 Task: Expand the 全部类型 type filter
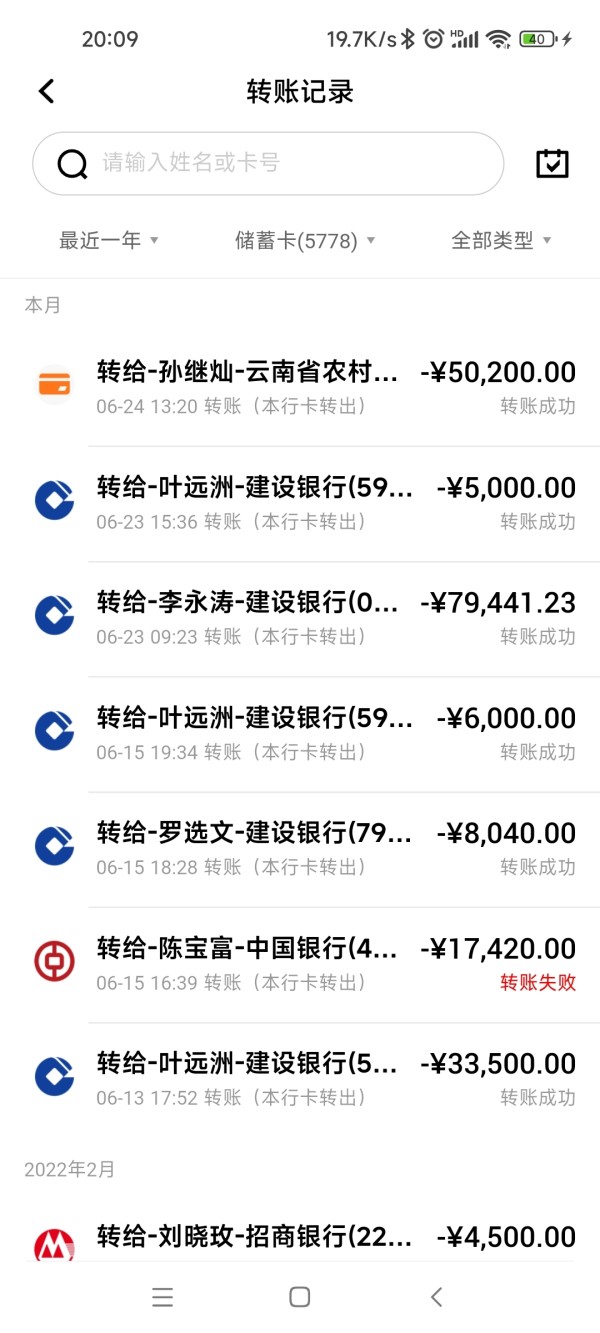click(501, 241)
